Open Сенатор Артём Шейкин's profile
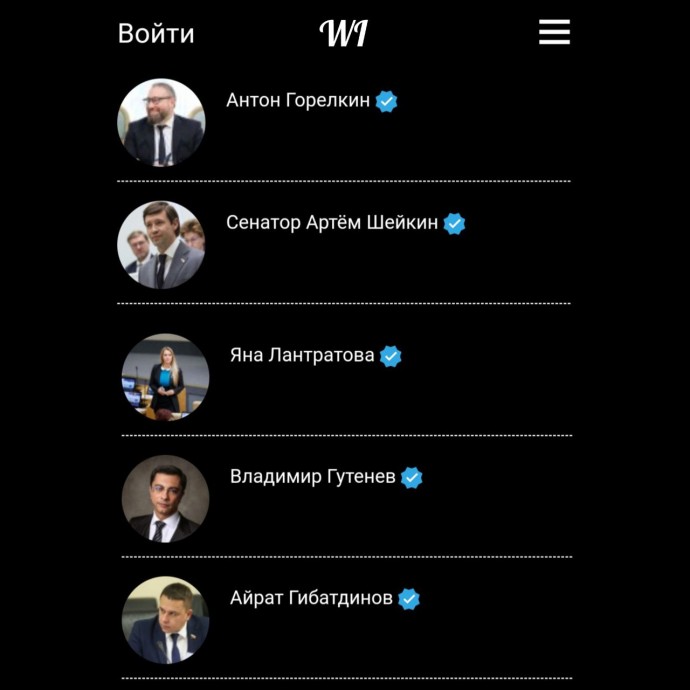This screenshot has height=690, width=690. [x=332, y=223]
